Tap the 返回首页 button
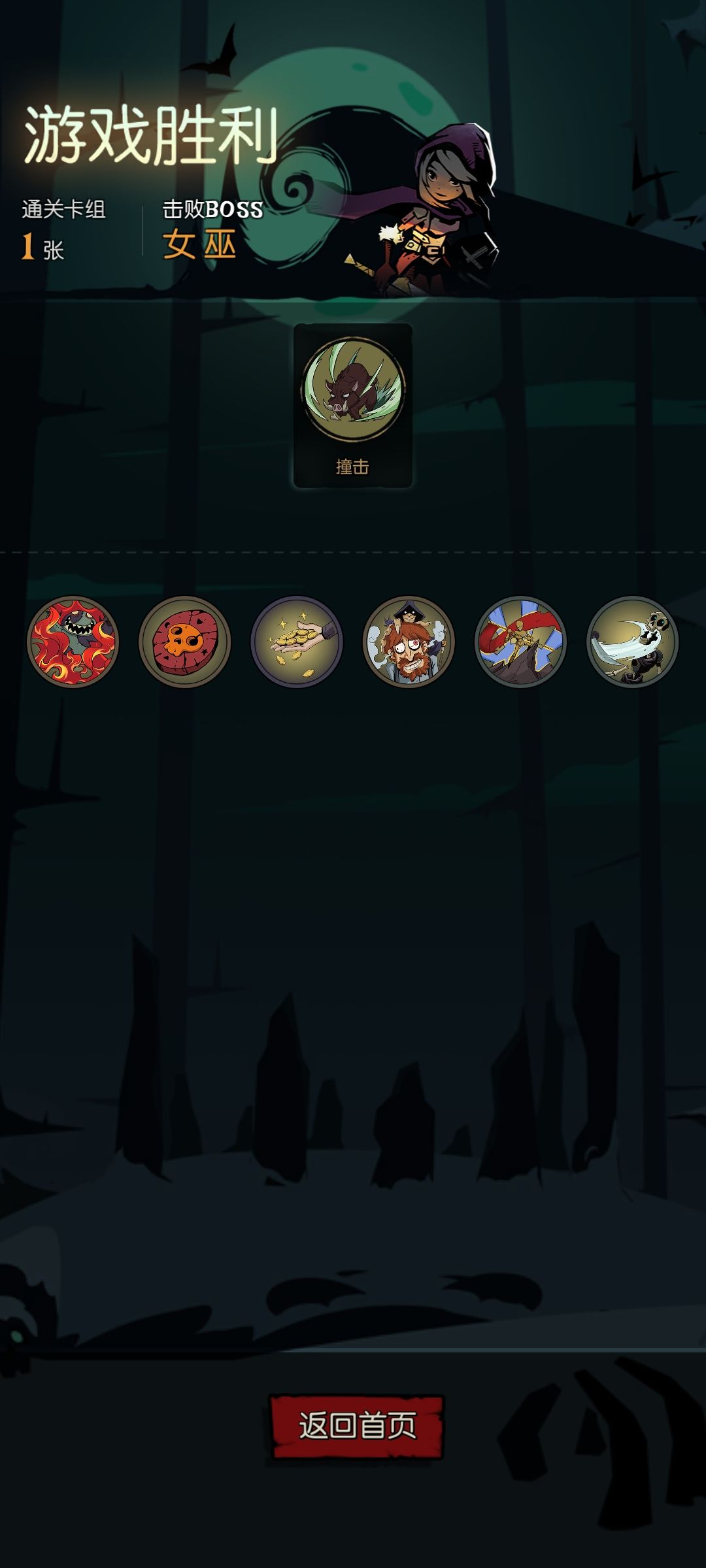Screen dimensions: 706x1568 click(x=356, y=1426)
